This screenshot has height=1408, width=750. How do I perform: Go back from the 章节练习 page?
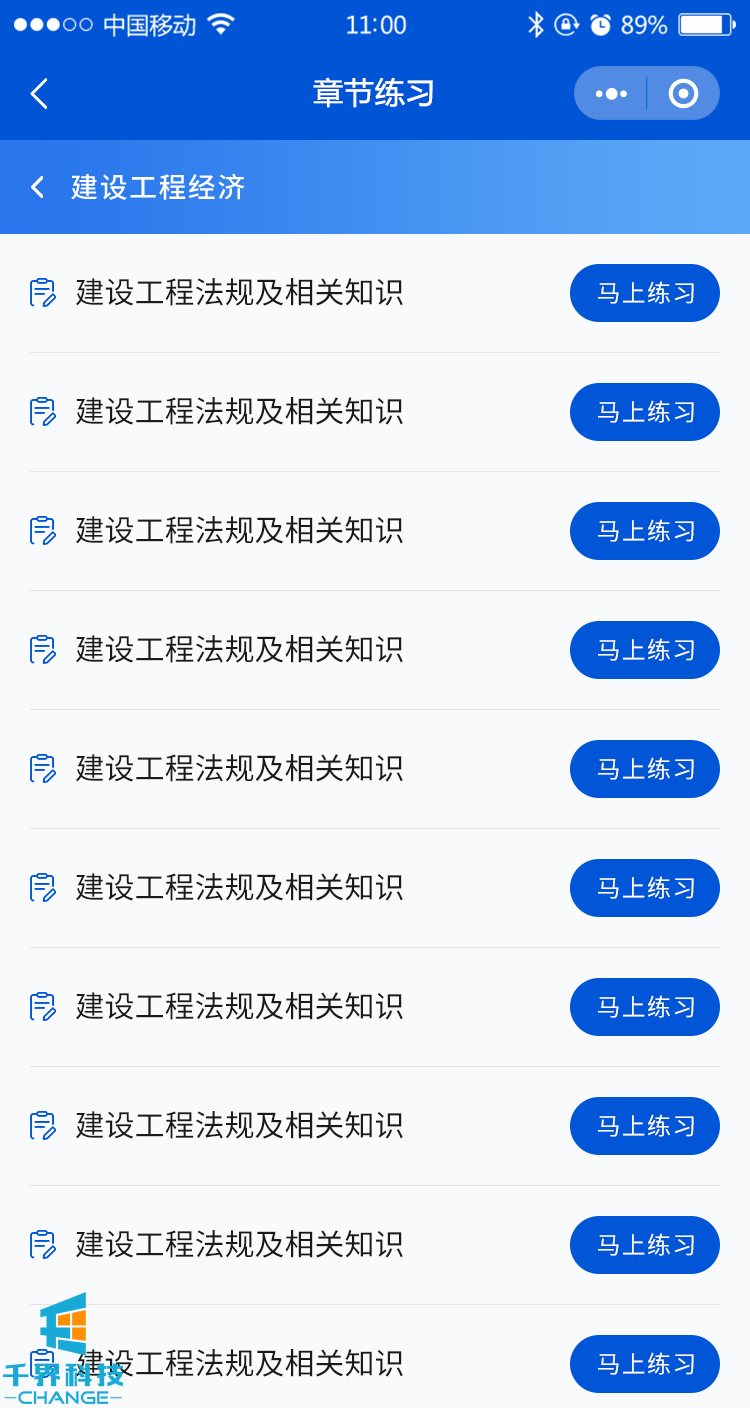(39, 94)
